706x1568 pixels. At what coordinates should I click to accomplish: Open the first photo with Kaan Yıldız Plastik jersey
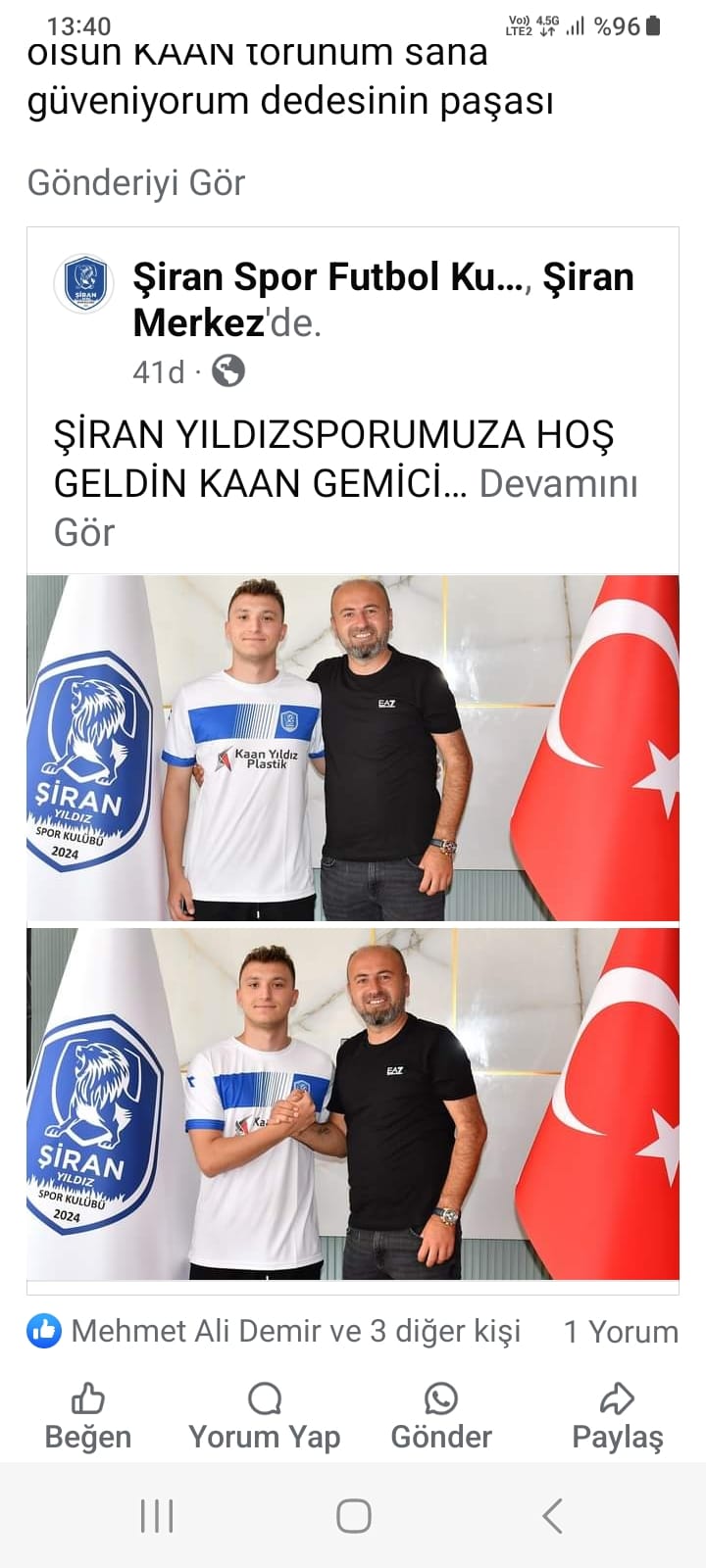(353, 747)
